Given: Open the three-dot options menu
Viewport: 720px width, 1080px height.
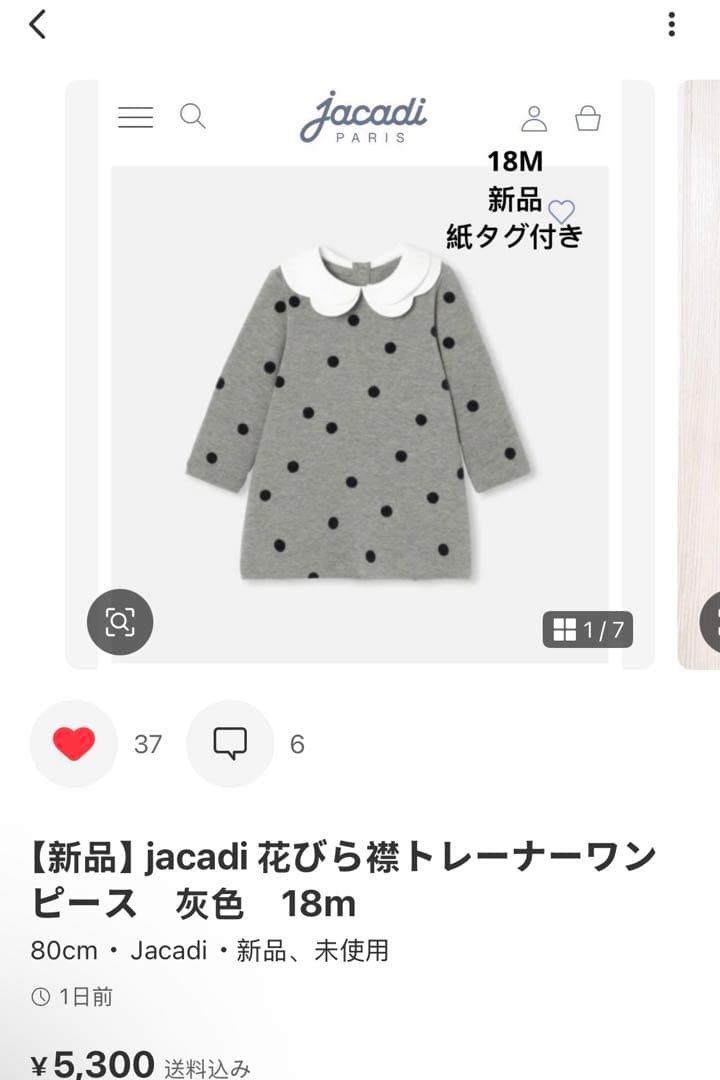Looking at the screenshot, I should pos(672,25).
